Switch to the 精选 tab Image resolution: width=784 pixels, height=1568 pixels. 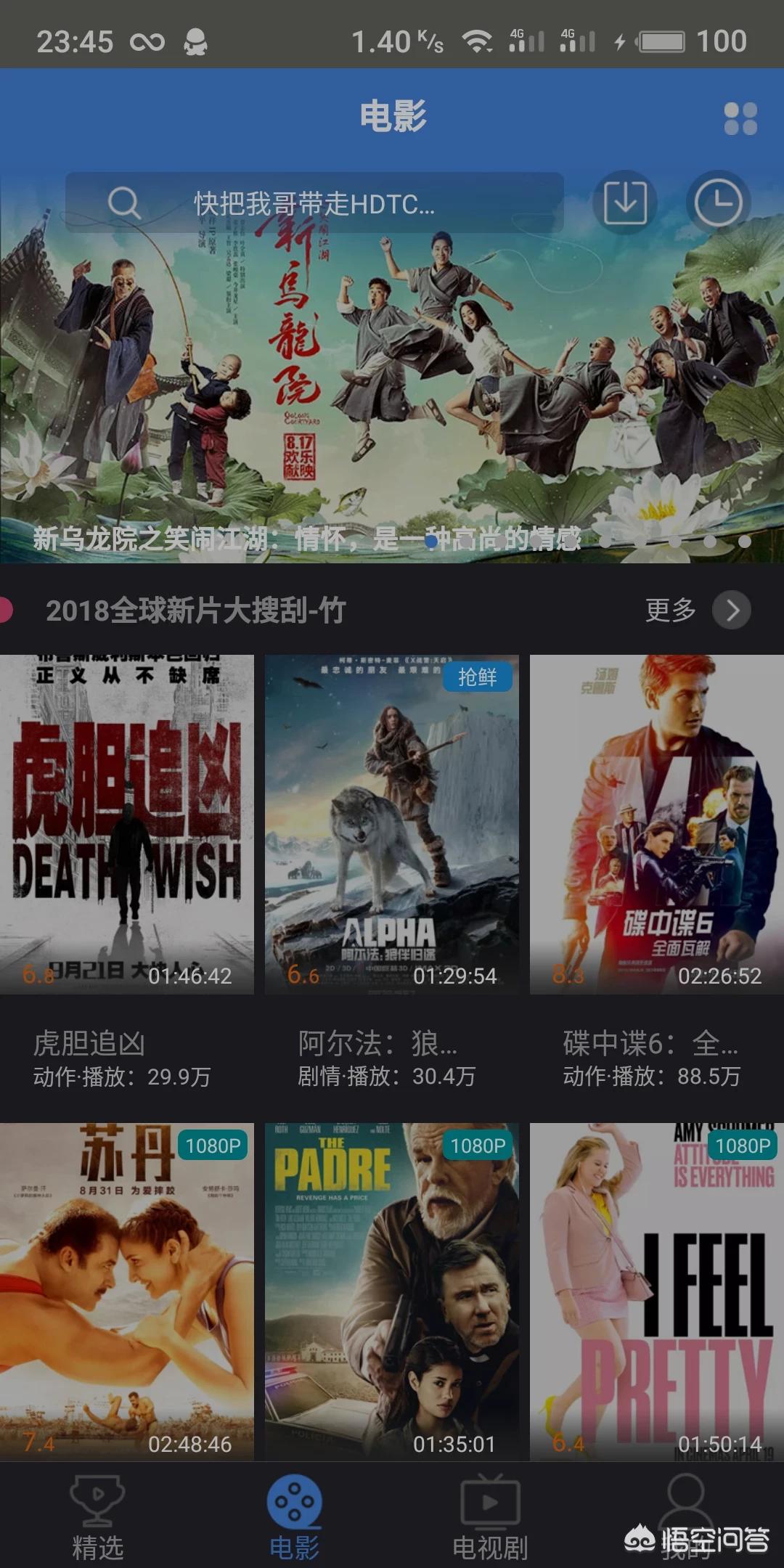pyautogui.click(x=98, y=1517)
